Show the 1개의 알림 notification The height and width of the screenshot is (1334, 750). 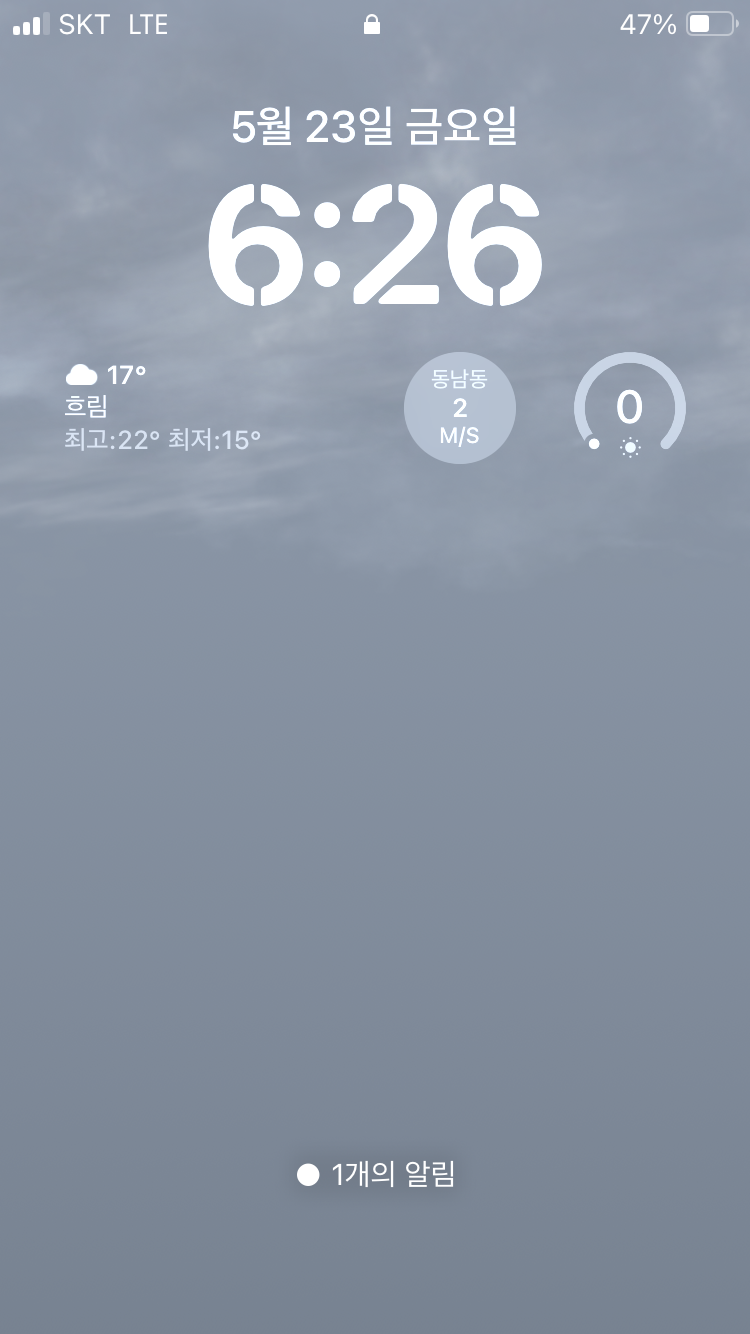pyautogui.click(x=376, y=1174)
